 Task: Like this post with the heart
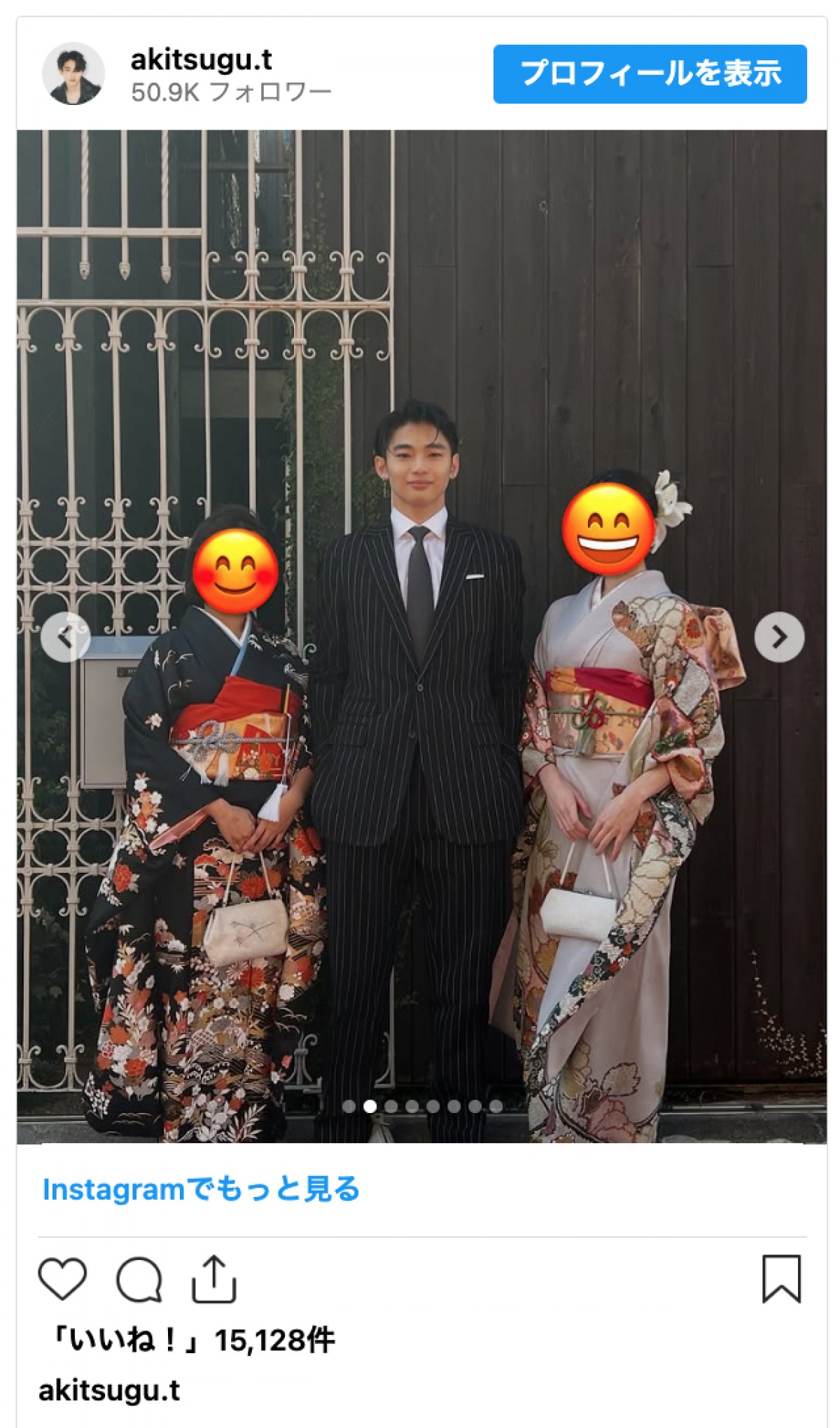click(x=62, y=1279)
